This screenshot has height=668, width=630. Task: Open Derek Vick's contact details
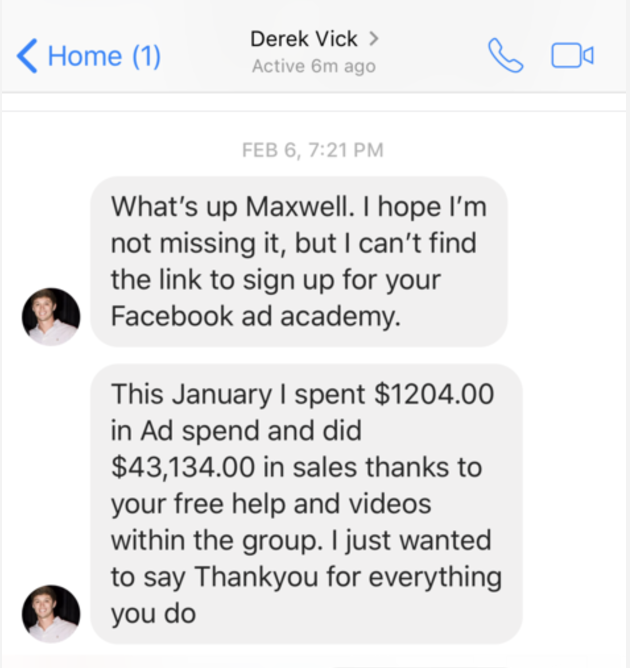tap(314, 41)
